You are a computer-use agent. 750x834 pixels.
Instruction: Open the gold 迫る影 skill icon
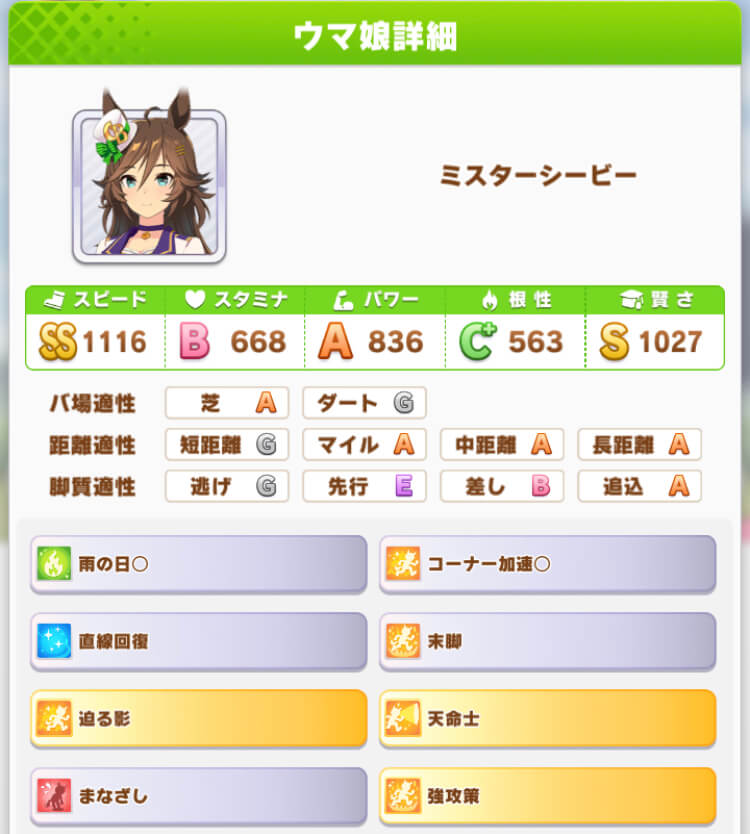click(54, 719)
